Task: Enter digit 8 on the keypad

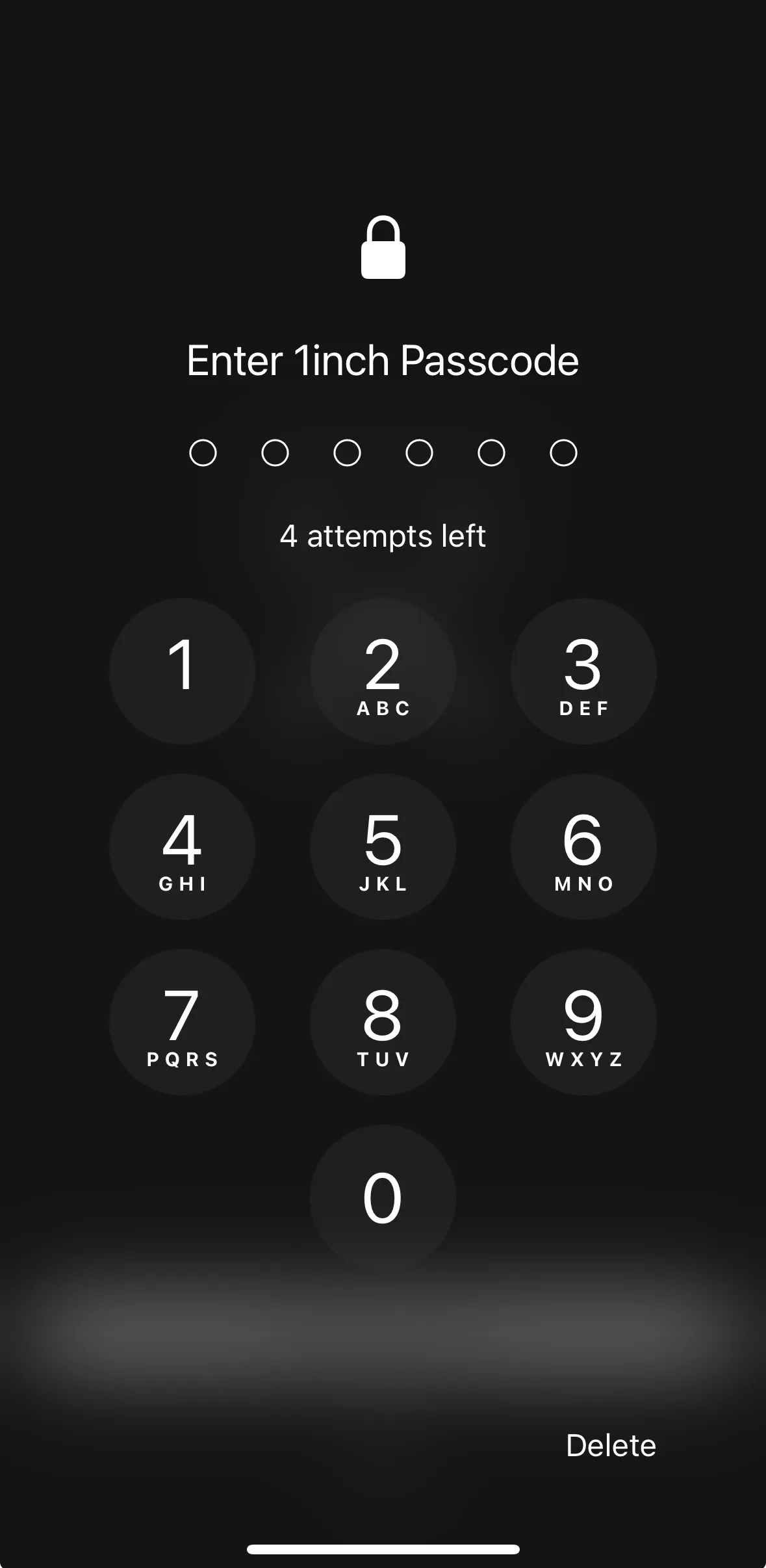Action: (x=383, y=1022)
